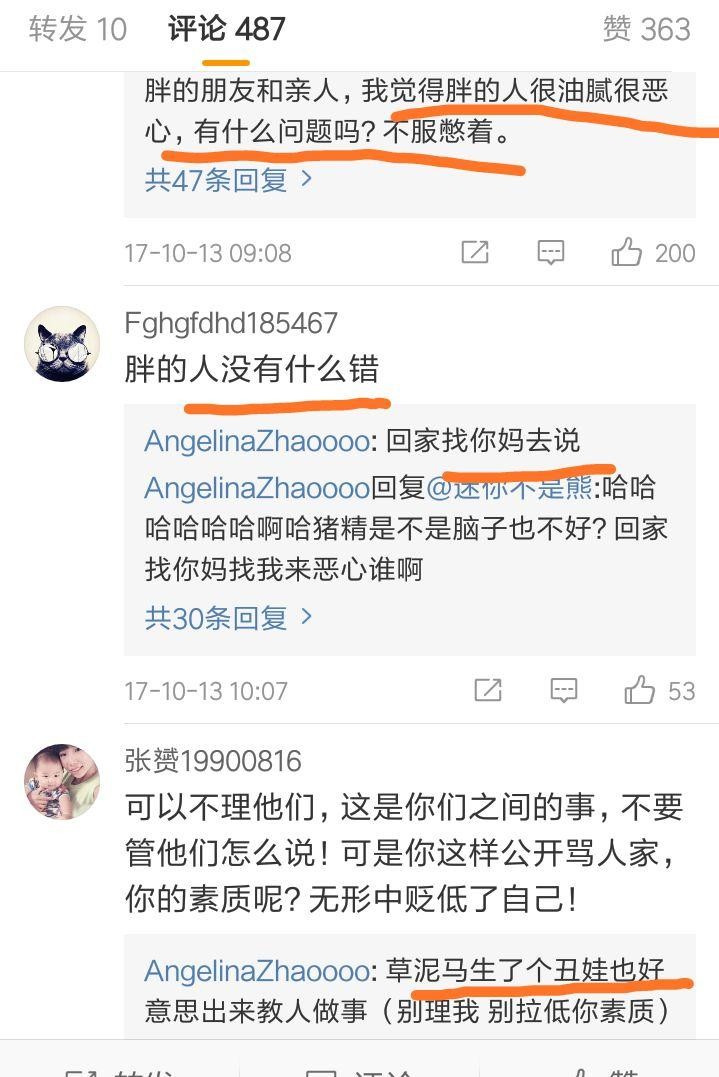Open Fghgfdhd185467's profile avatar
Screen dimensions: 719x1077
click(62, 344)
